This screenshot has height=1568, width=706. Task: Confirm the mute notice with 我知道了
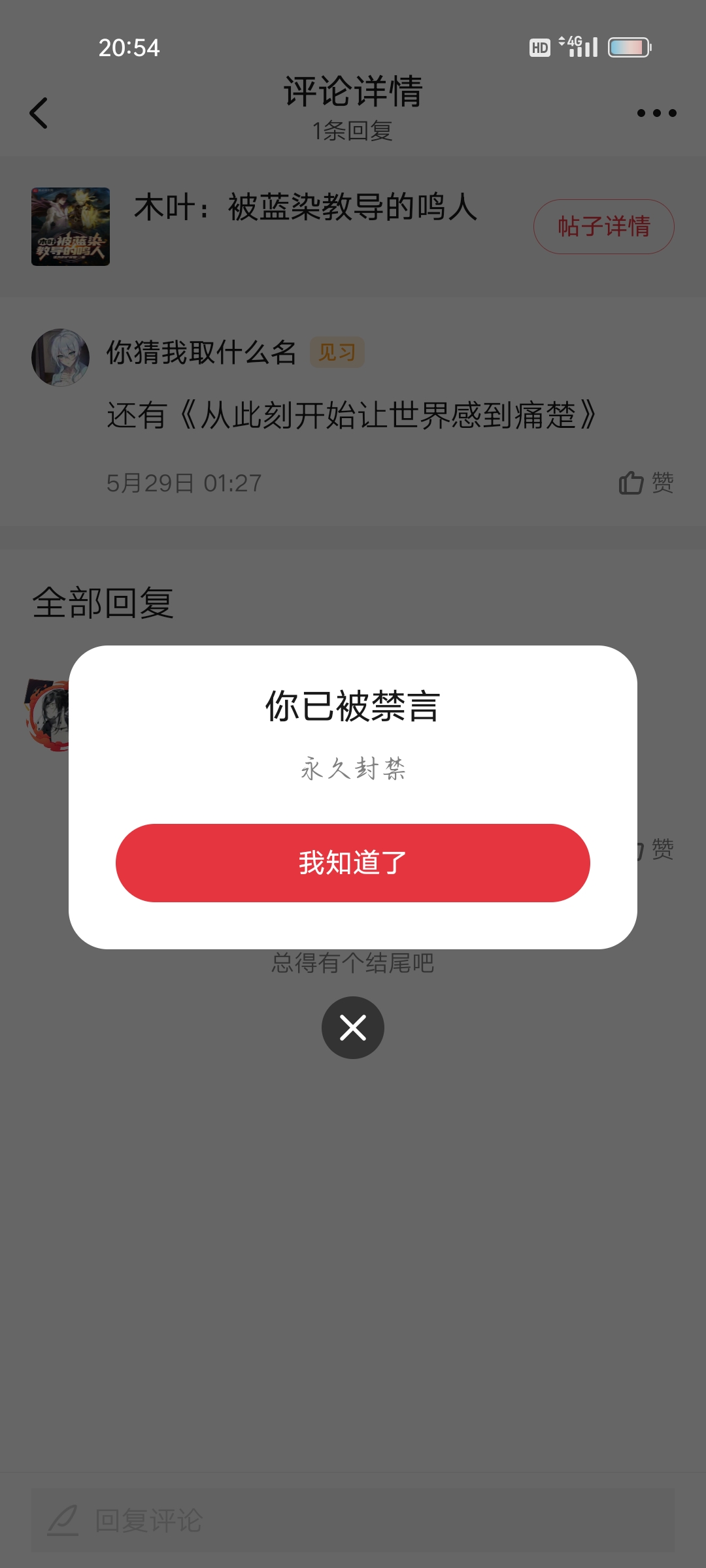[x=353, y=863]
